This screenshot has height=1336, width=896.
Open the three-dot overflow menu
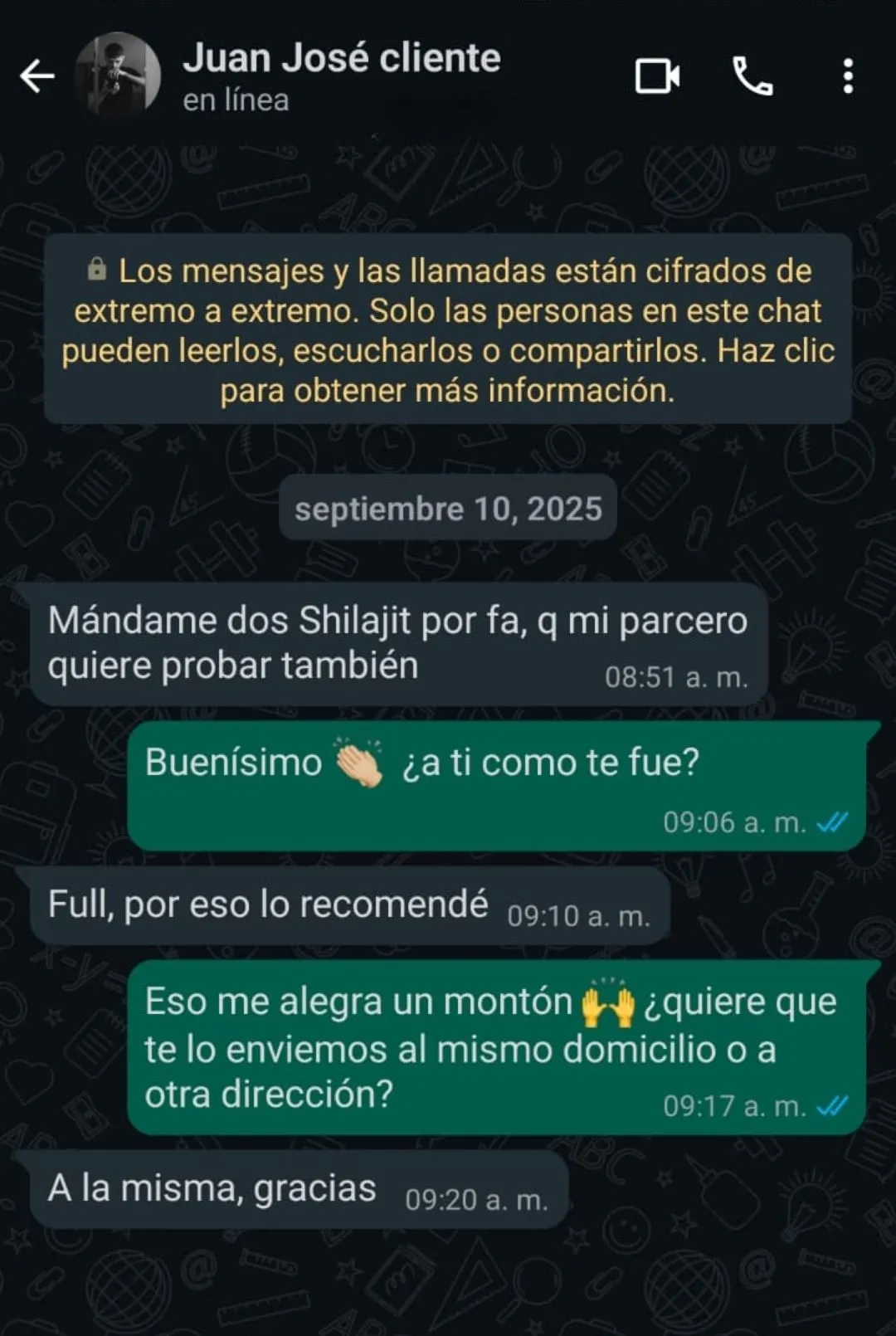[847, 76]
